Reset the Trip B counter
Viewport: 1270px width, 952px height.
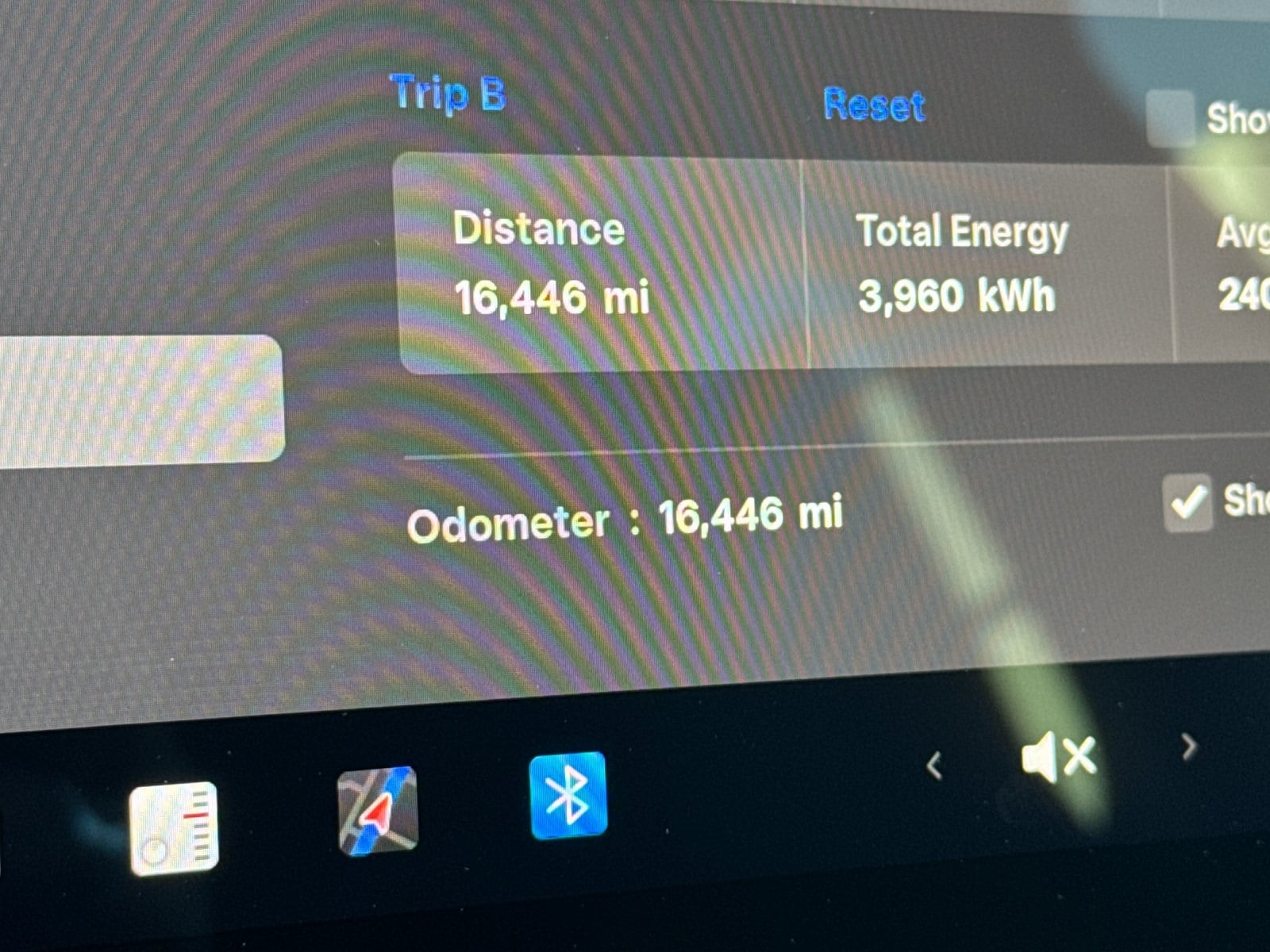point(874,106)
